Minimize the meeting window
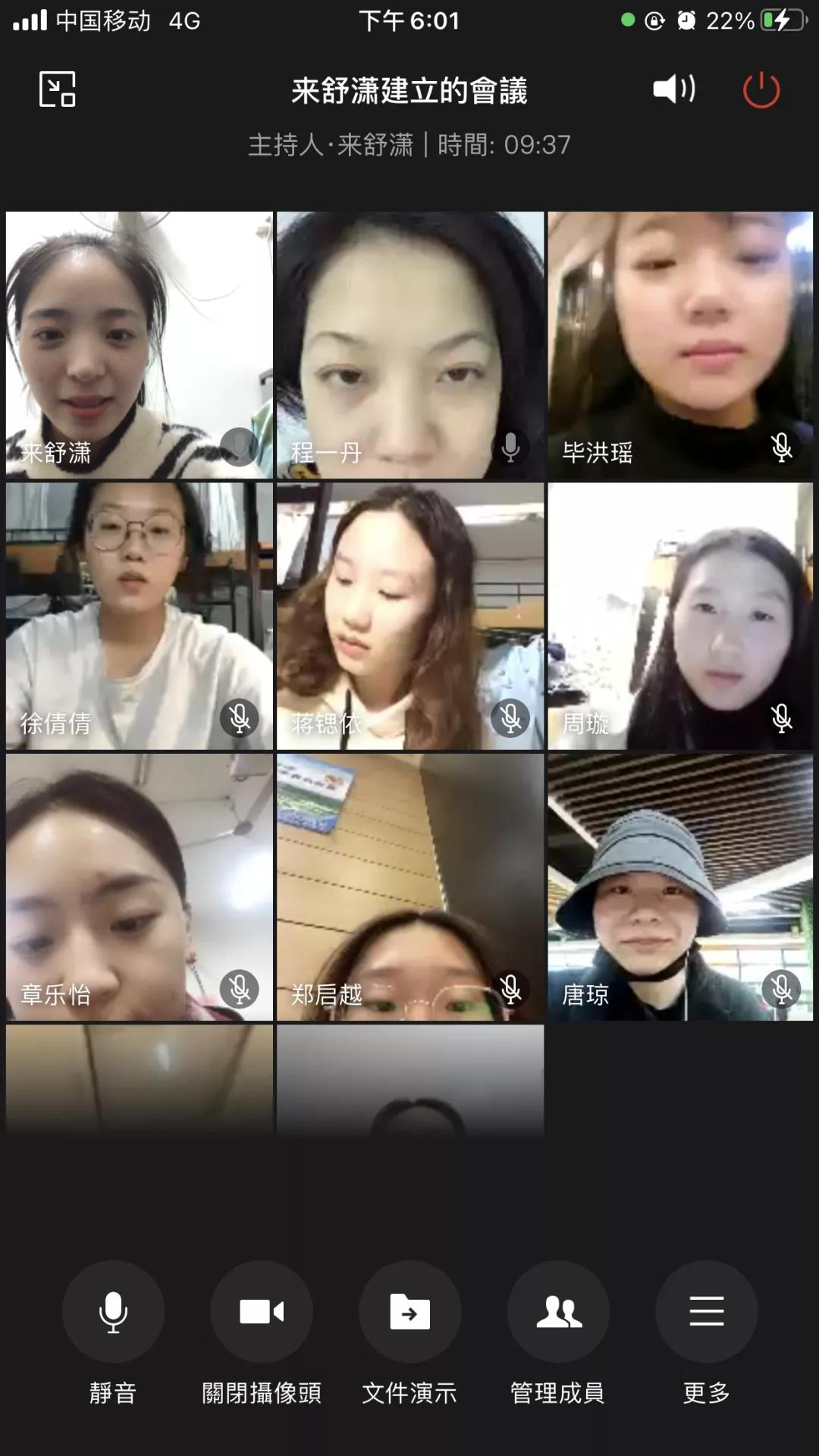The height and width of the screenshot is (1456, 819). (x=58, y=89)
